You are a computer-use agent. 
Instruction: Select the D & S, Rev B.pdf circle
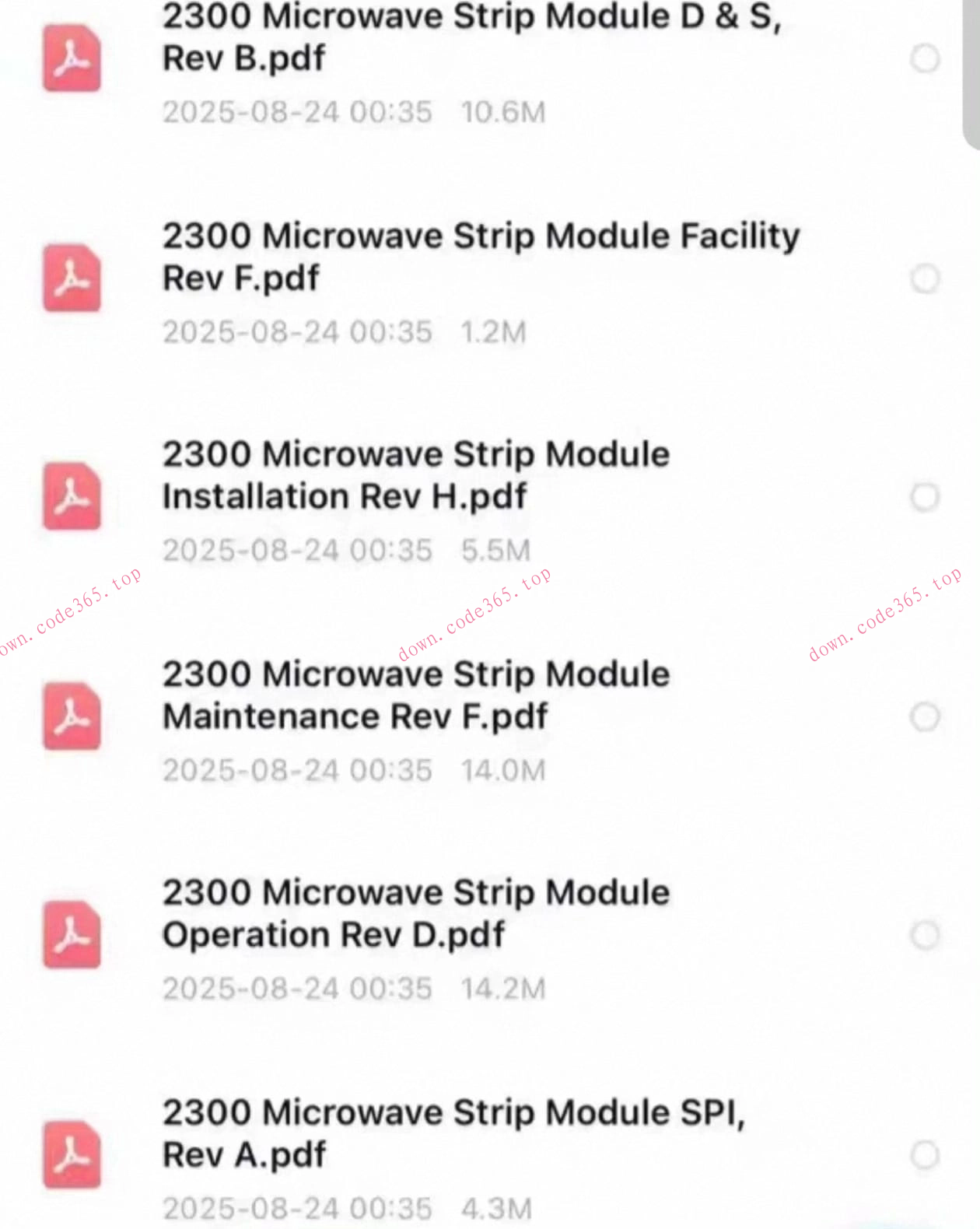click(925, 58)
